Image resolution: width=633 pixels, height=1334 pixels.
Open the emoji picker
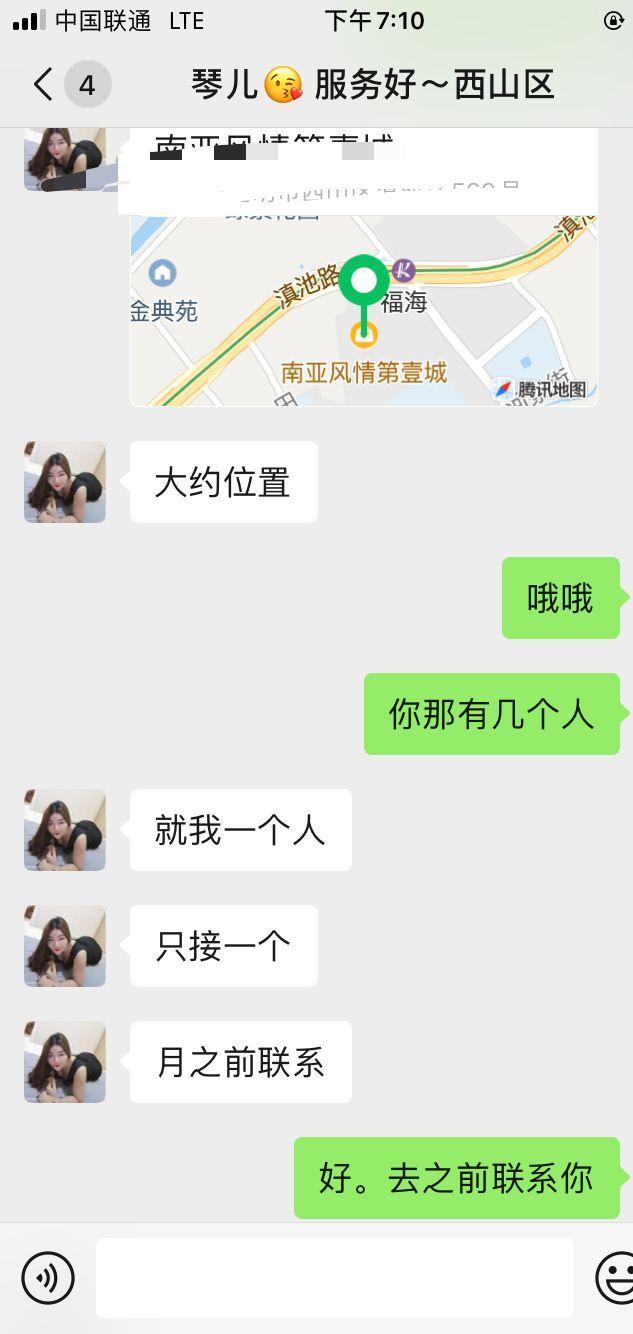pos(616,1277)
